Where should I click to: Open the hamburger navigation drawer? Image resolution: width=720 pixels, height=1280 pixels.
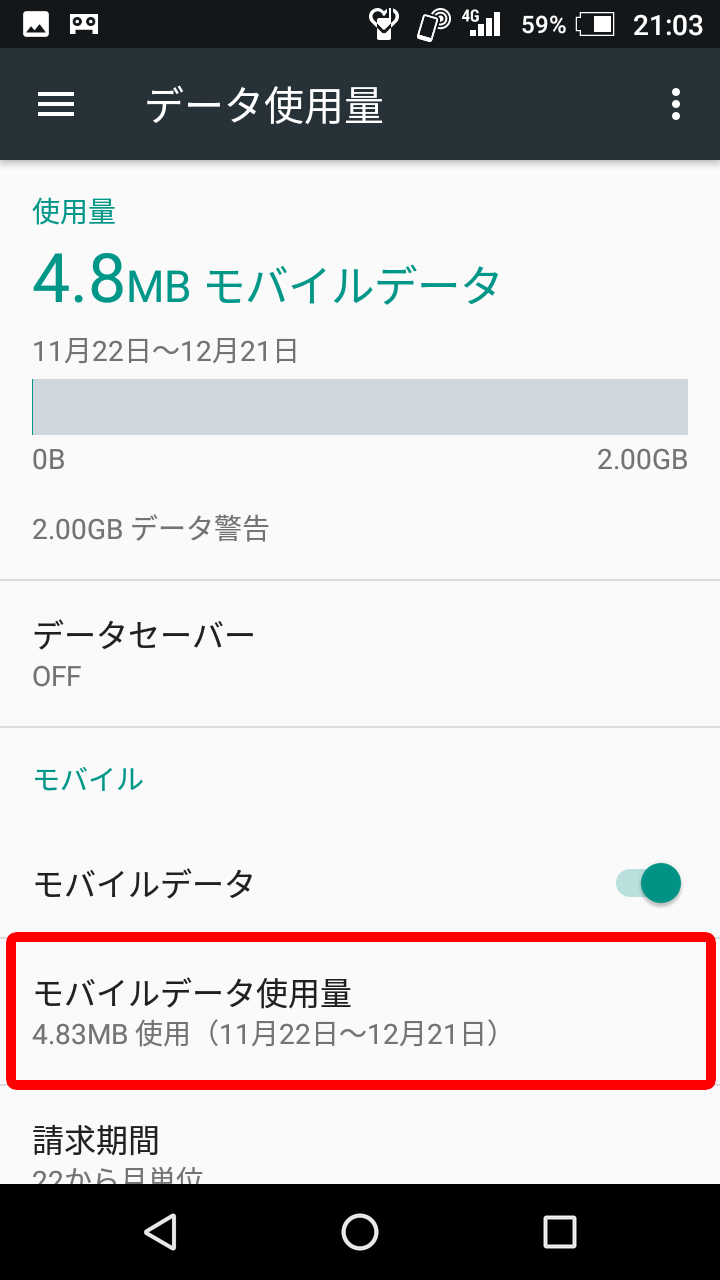coord(56,104)
